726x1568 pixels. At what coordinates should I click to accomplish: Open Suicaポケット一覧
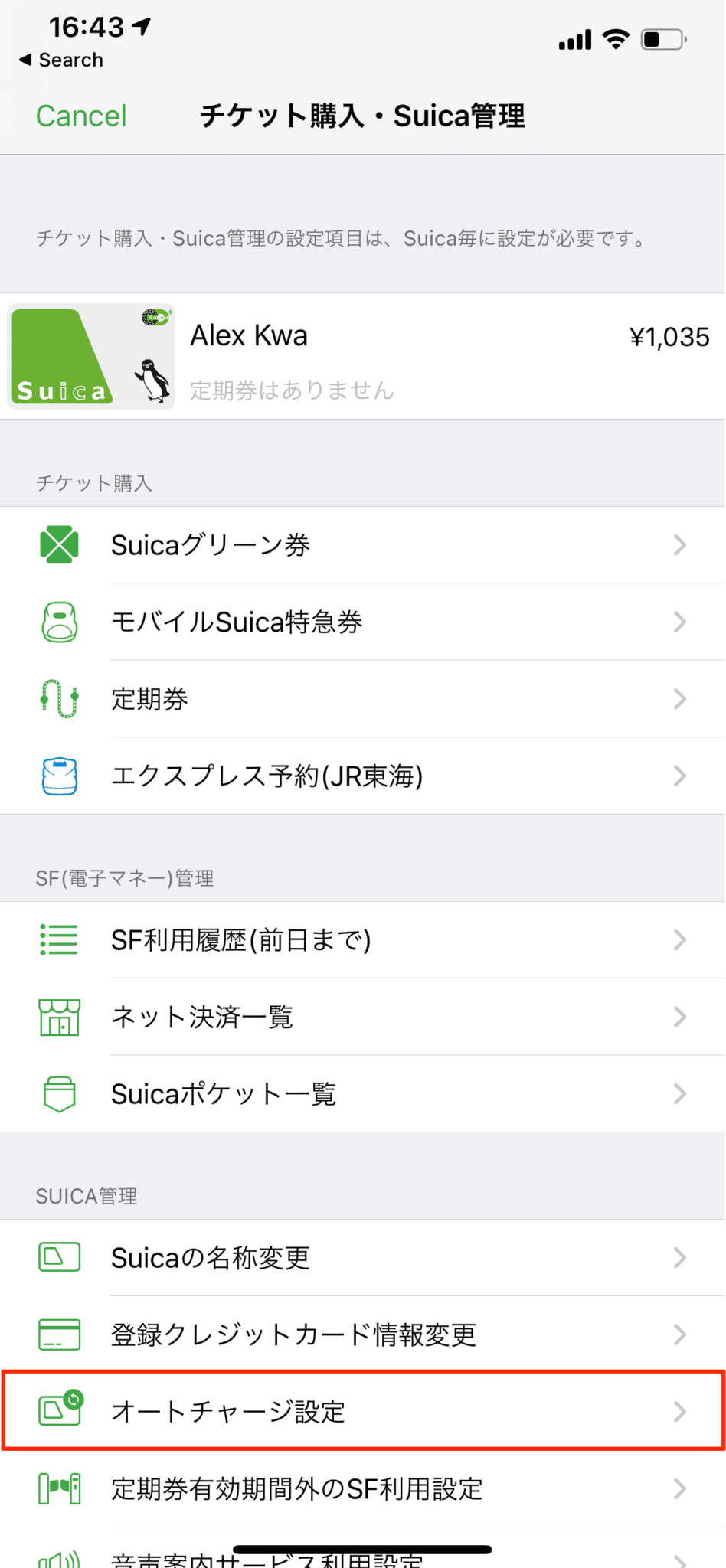(363, 1093)
